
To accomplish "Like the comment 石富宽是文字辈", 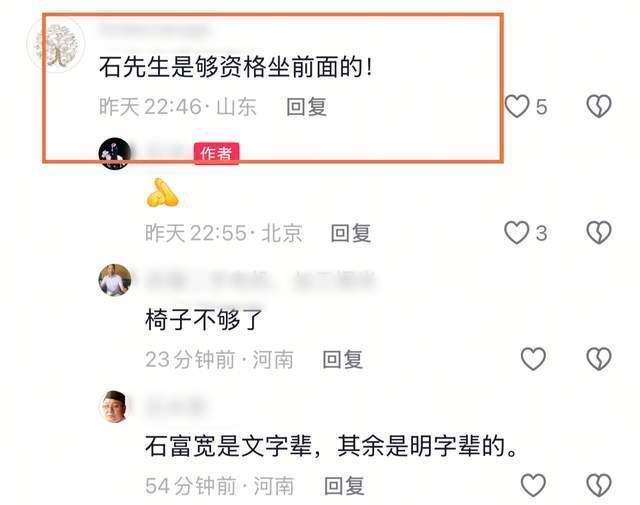I will (x=534, y=486).
